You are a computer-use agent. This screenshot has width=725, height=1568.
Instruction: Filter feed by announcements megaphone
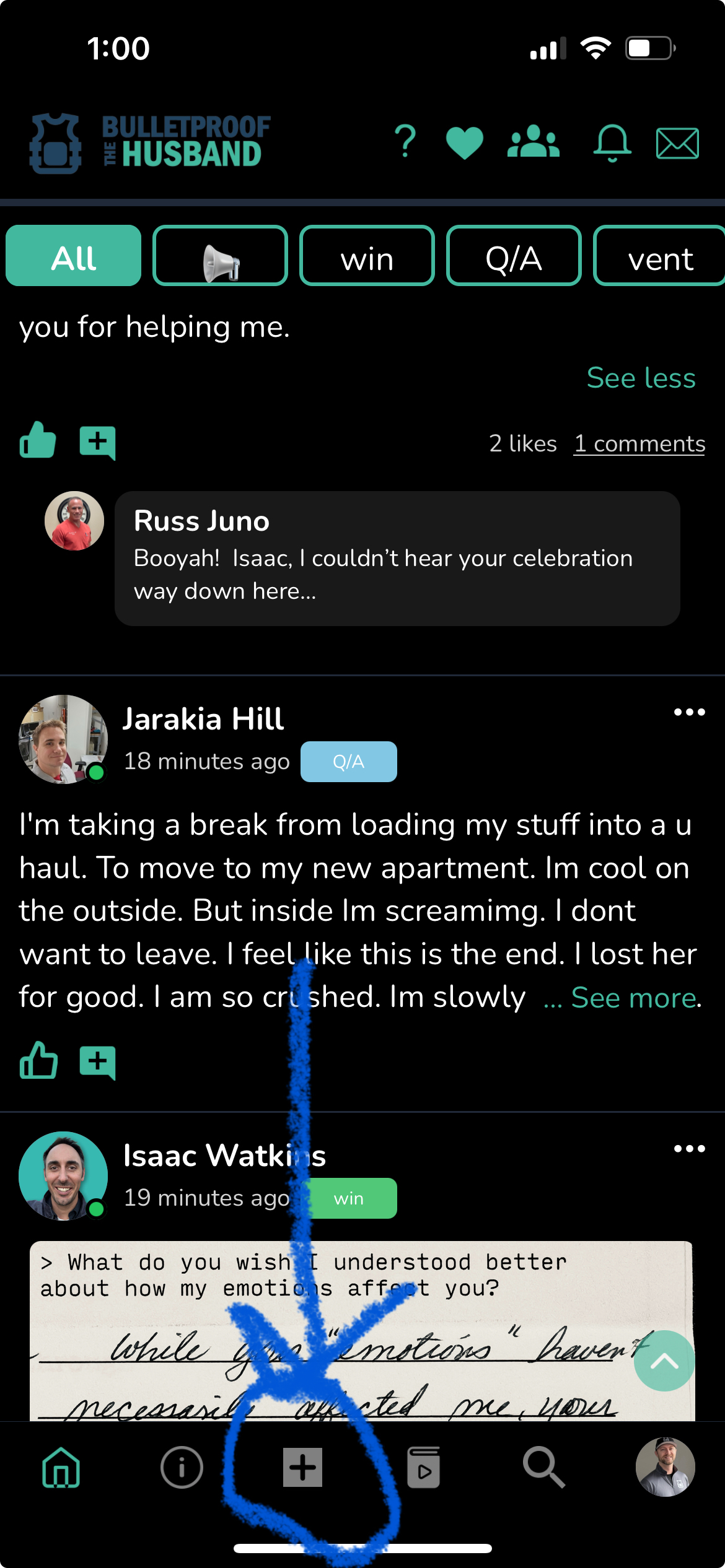coord(220,256)
